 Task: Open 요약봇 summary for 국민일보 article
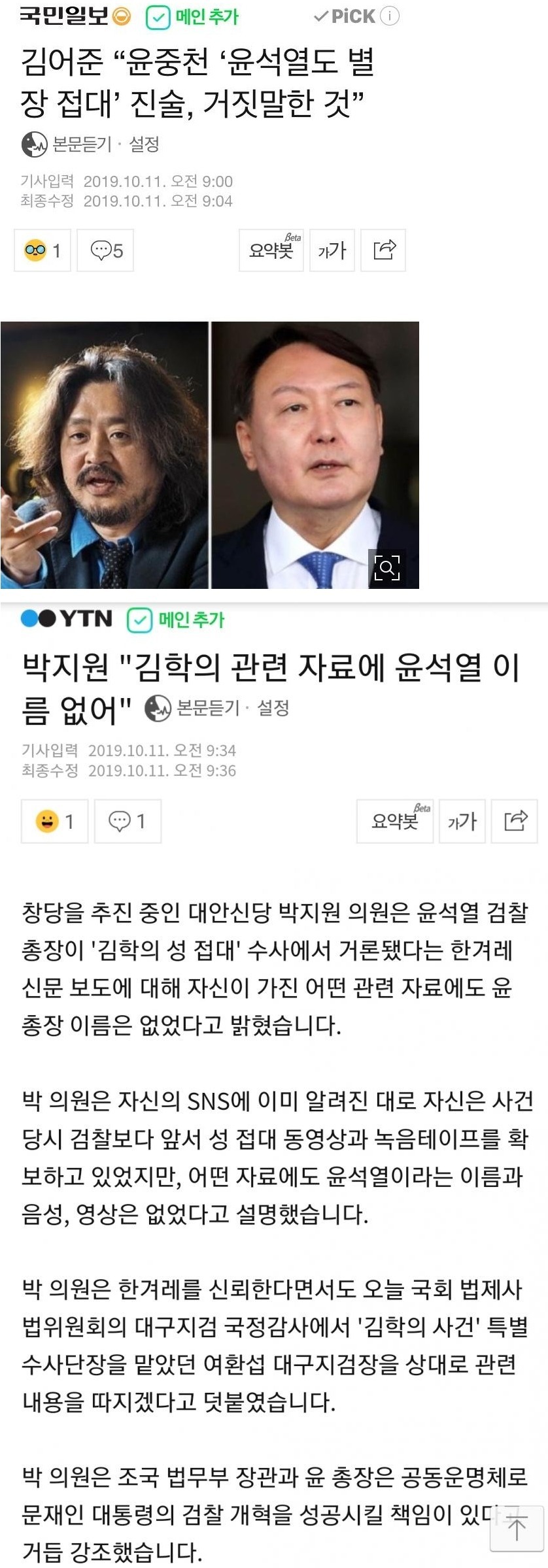[x=271, y=250]
